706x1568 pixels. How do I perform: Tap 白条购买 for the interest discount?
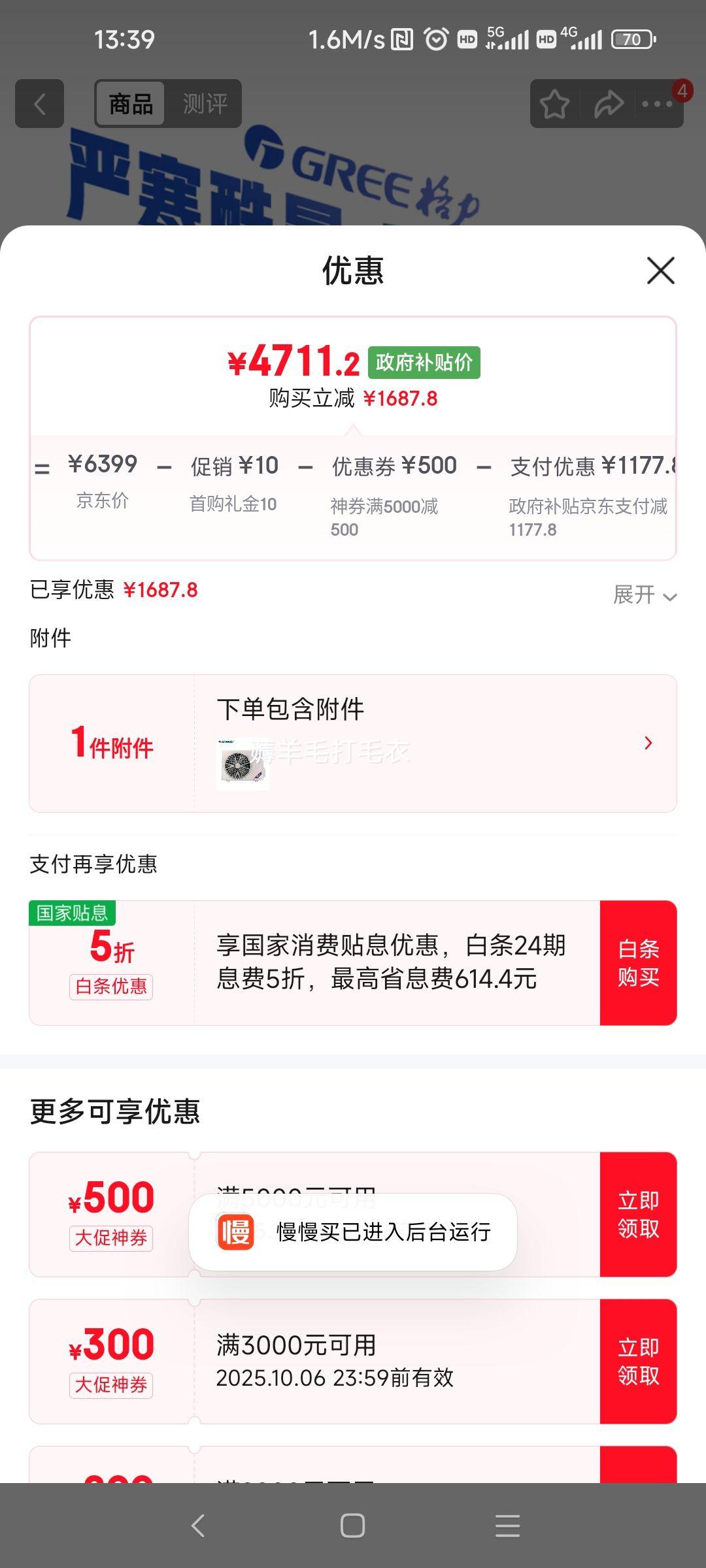[x=638, y=963]
